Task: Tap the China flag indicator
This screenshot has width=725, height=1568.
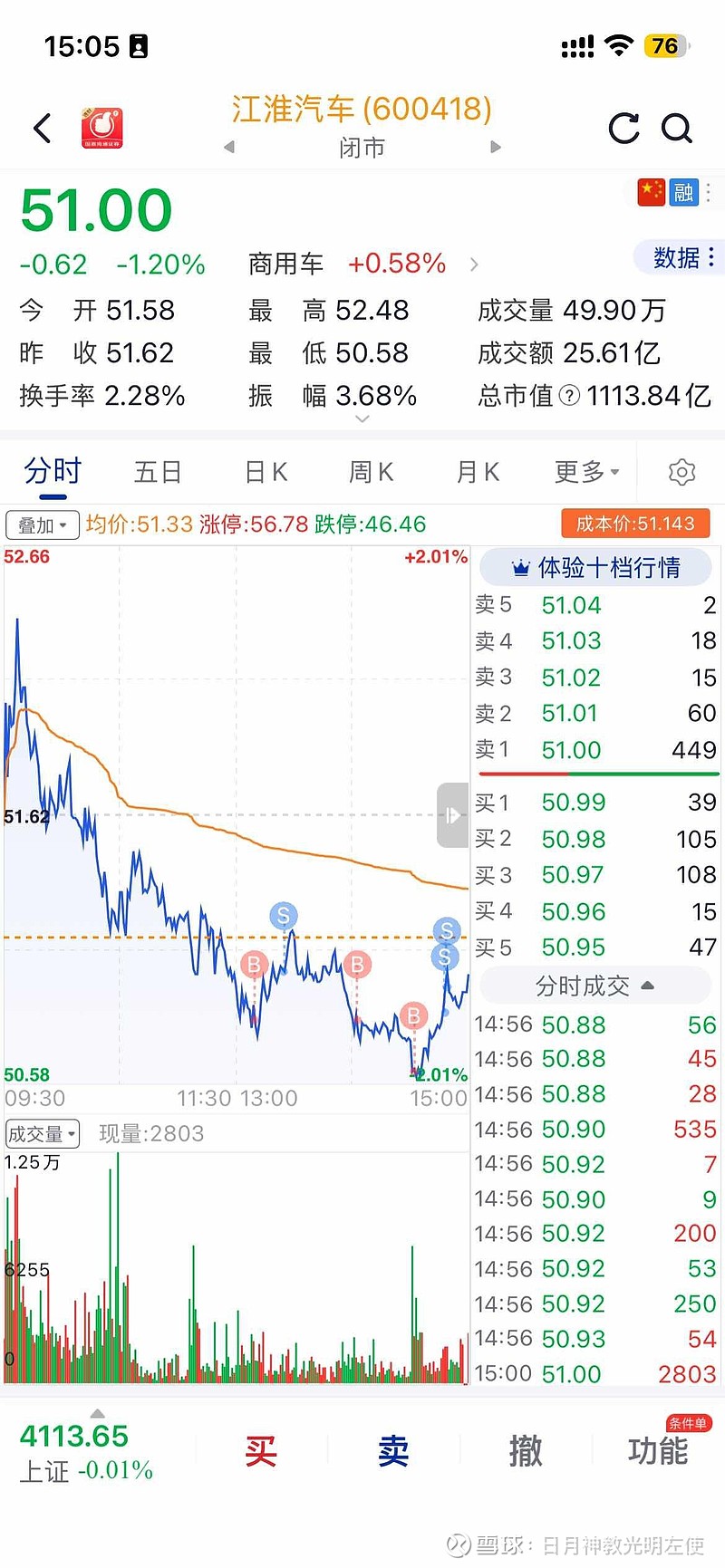Action: coord(652,192)
